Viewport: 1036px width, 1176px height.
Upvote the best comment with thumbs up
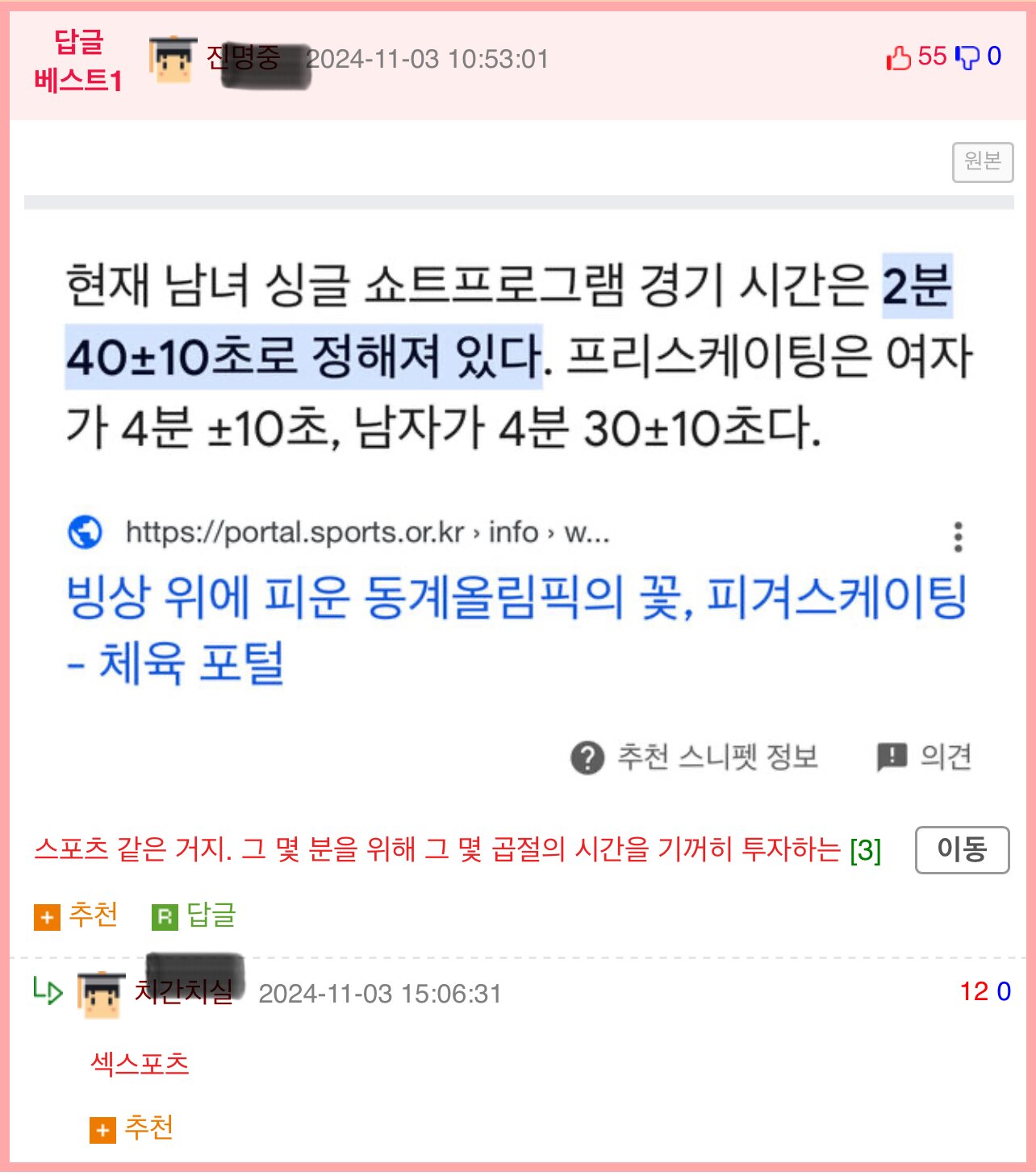point(898,57)
